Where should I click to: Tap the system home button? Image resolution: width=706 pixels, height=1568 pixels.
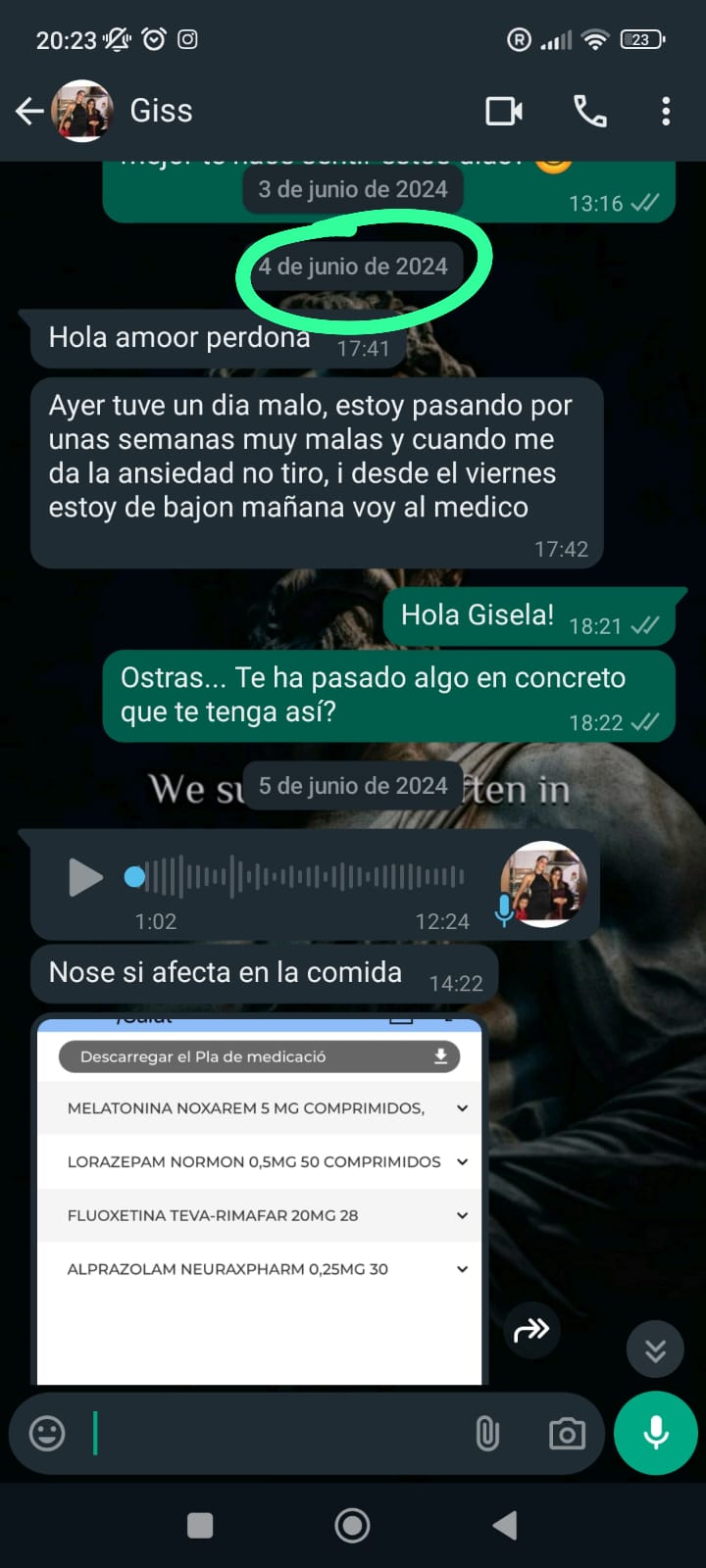pos(352,1525)
